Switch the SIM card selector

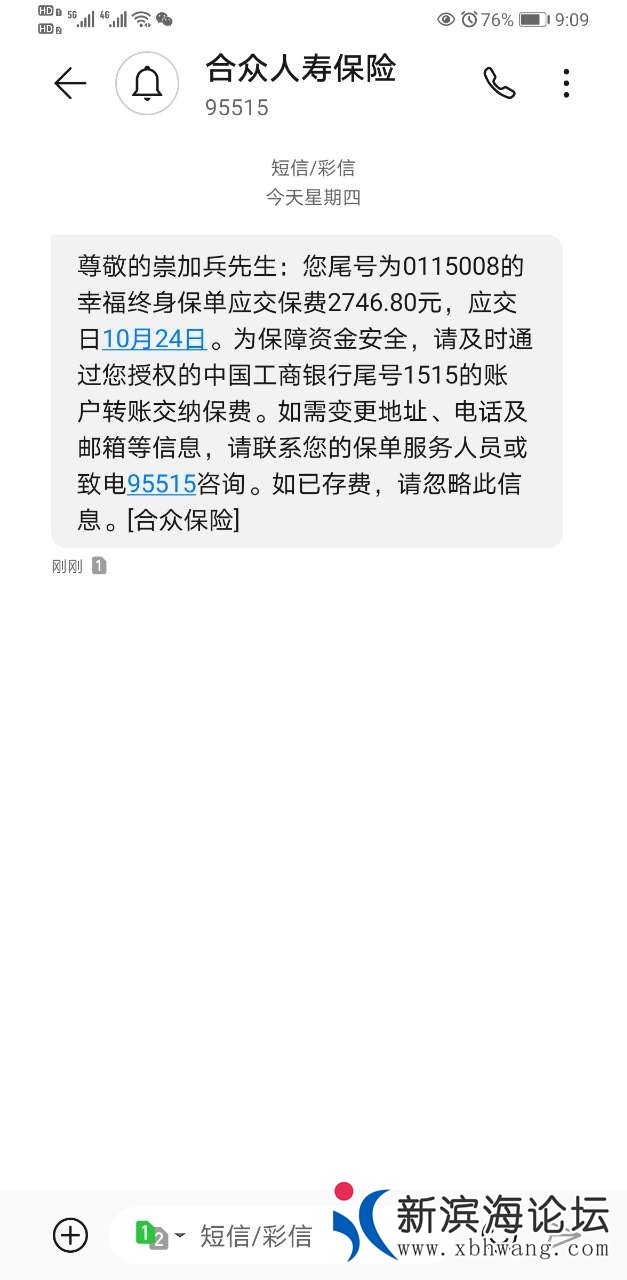(x=159, y=1236)
